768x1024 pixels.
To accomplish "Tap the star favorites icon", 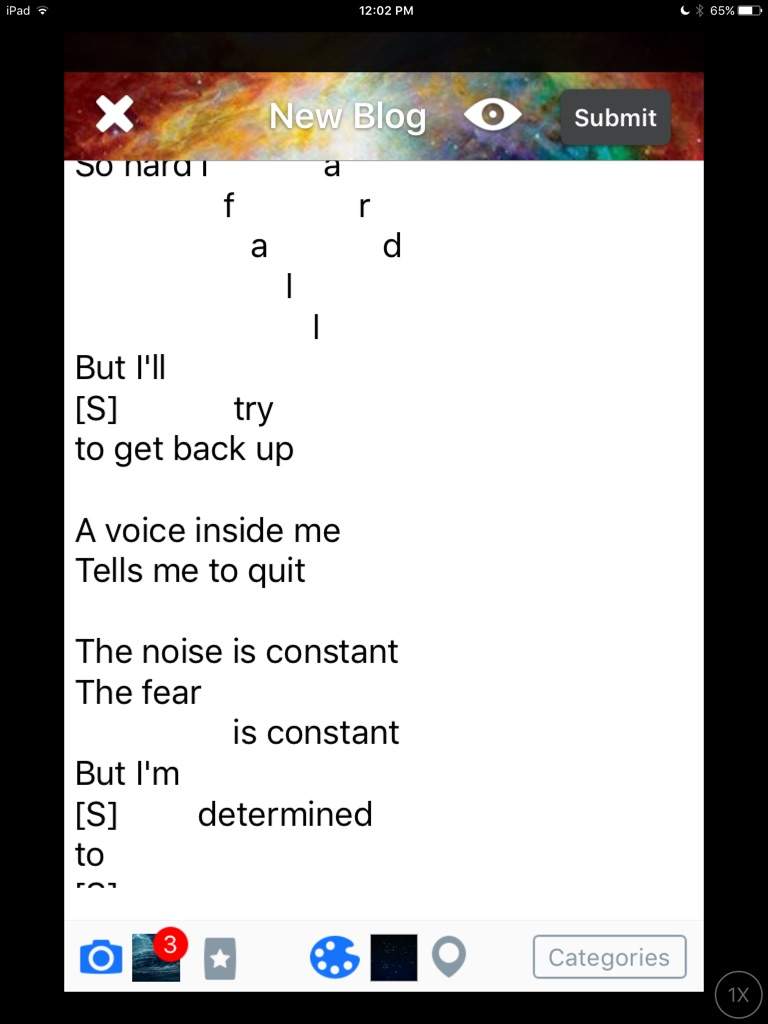I will pyautogui.click(x=220, y=959).
